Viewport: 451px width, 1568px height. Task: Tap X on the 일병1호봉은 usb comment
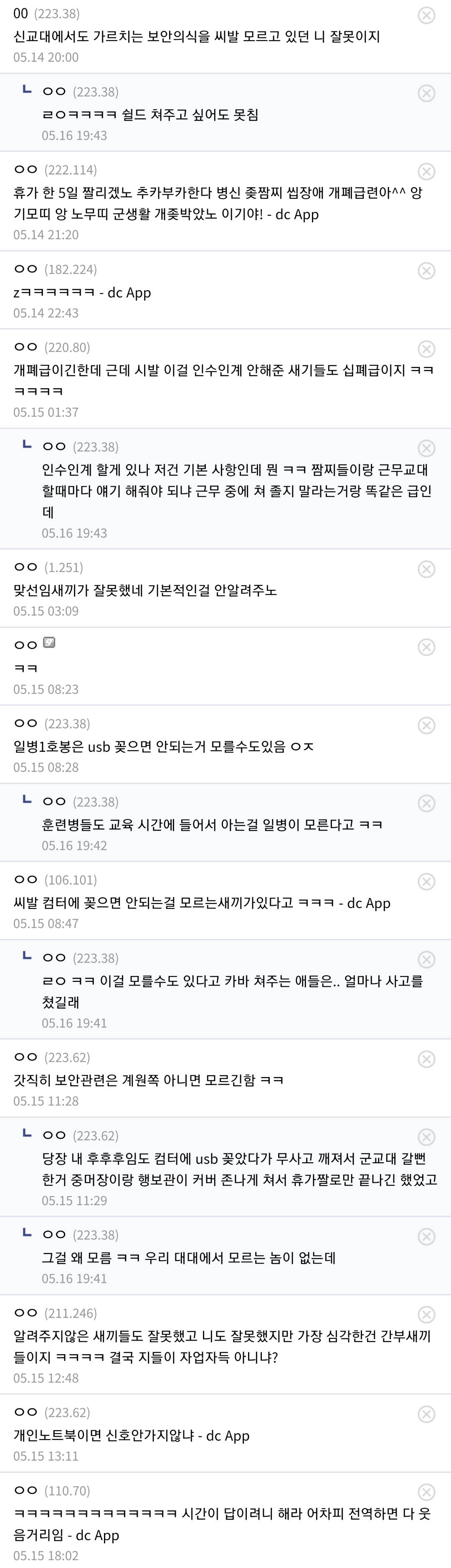(x=426, y=726)
